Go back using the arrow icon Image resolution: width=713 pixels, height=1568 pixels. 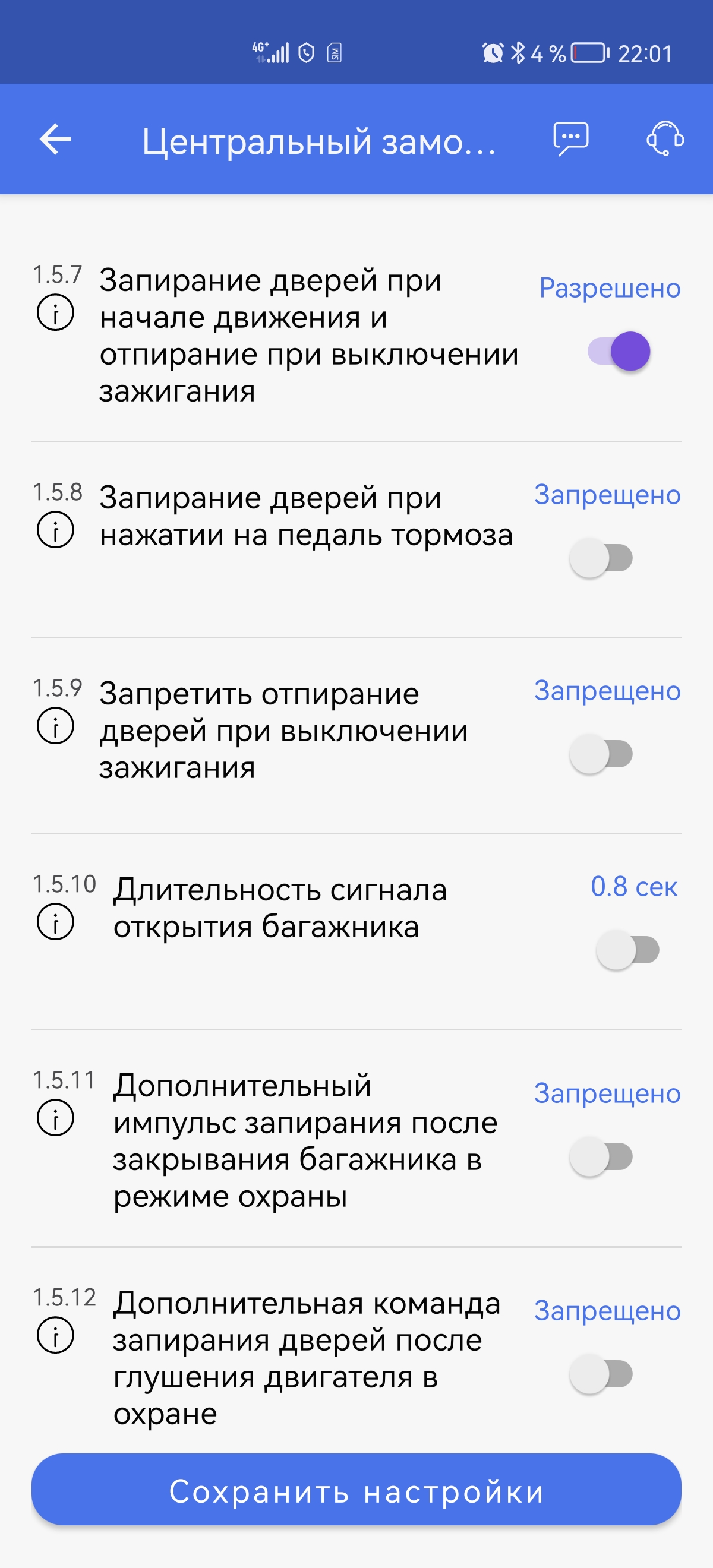[55, 140]
